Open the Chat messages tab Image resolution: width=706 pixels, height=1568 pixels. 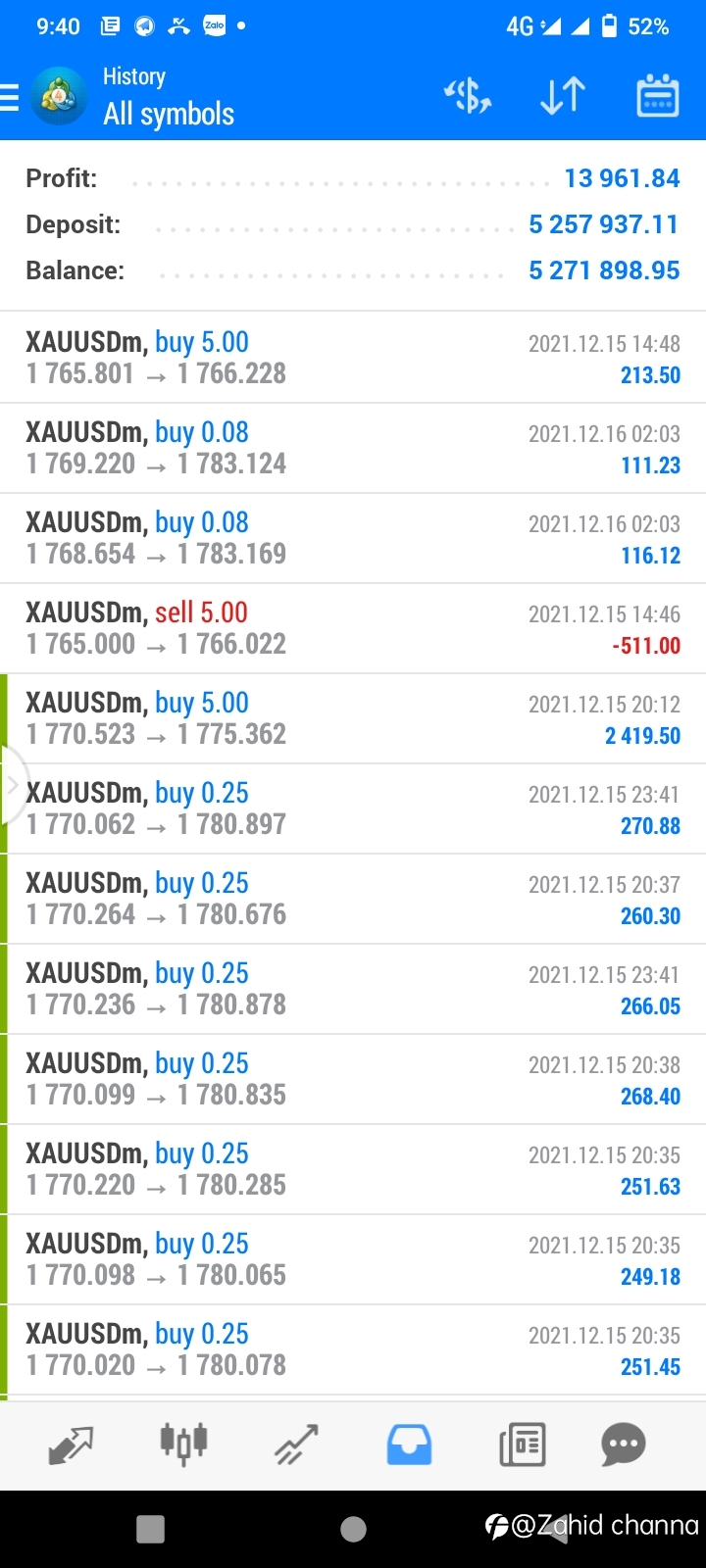pos(624,1445)
